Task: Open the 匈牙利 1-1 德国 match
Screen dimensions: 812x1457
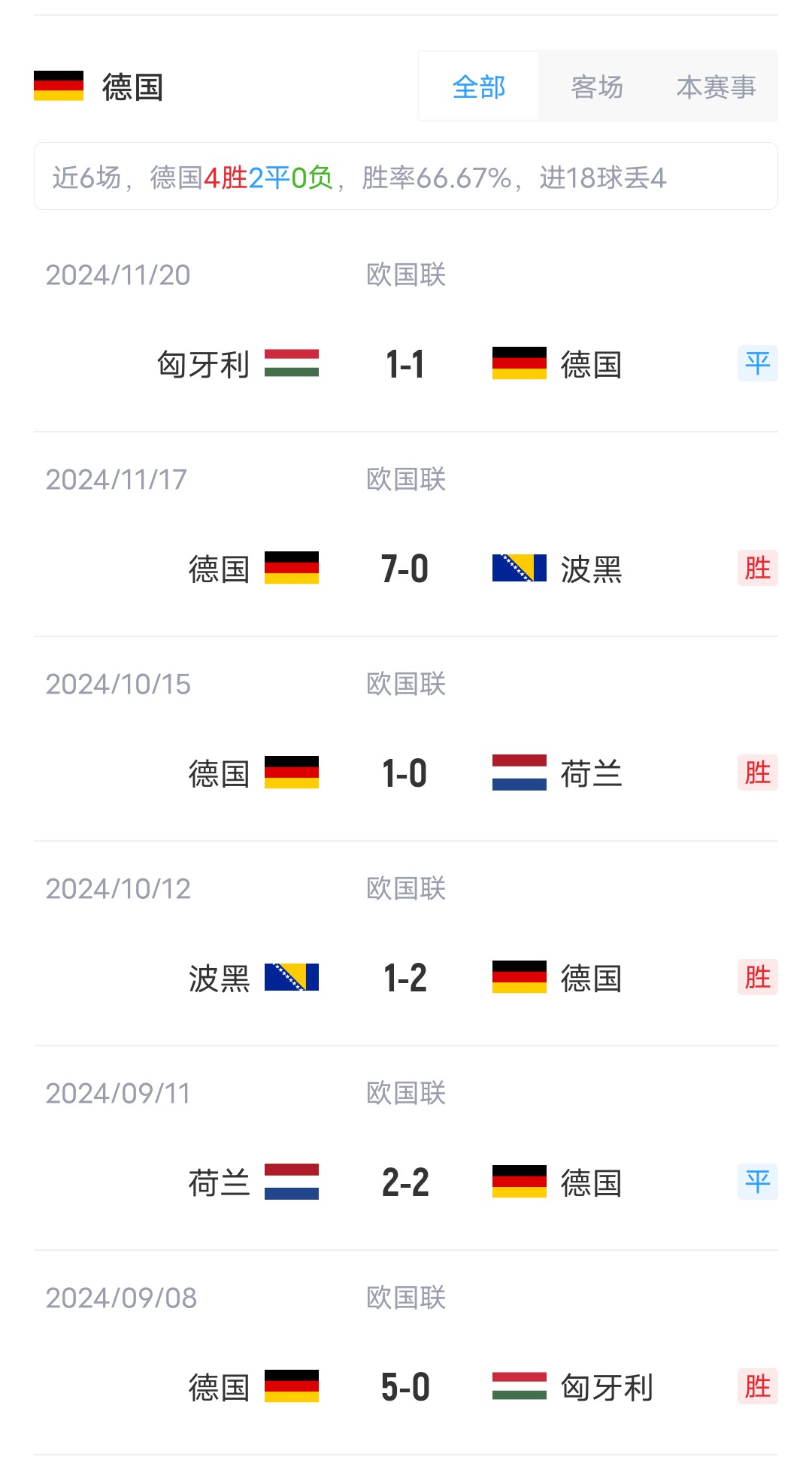Action: (x=405, y=365)
